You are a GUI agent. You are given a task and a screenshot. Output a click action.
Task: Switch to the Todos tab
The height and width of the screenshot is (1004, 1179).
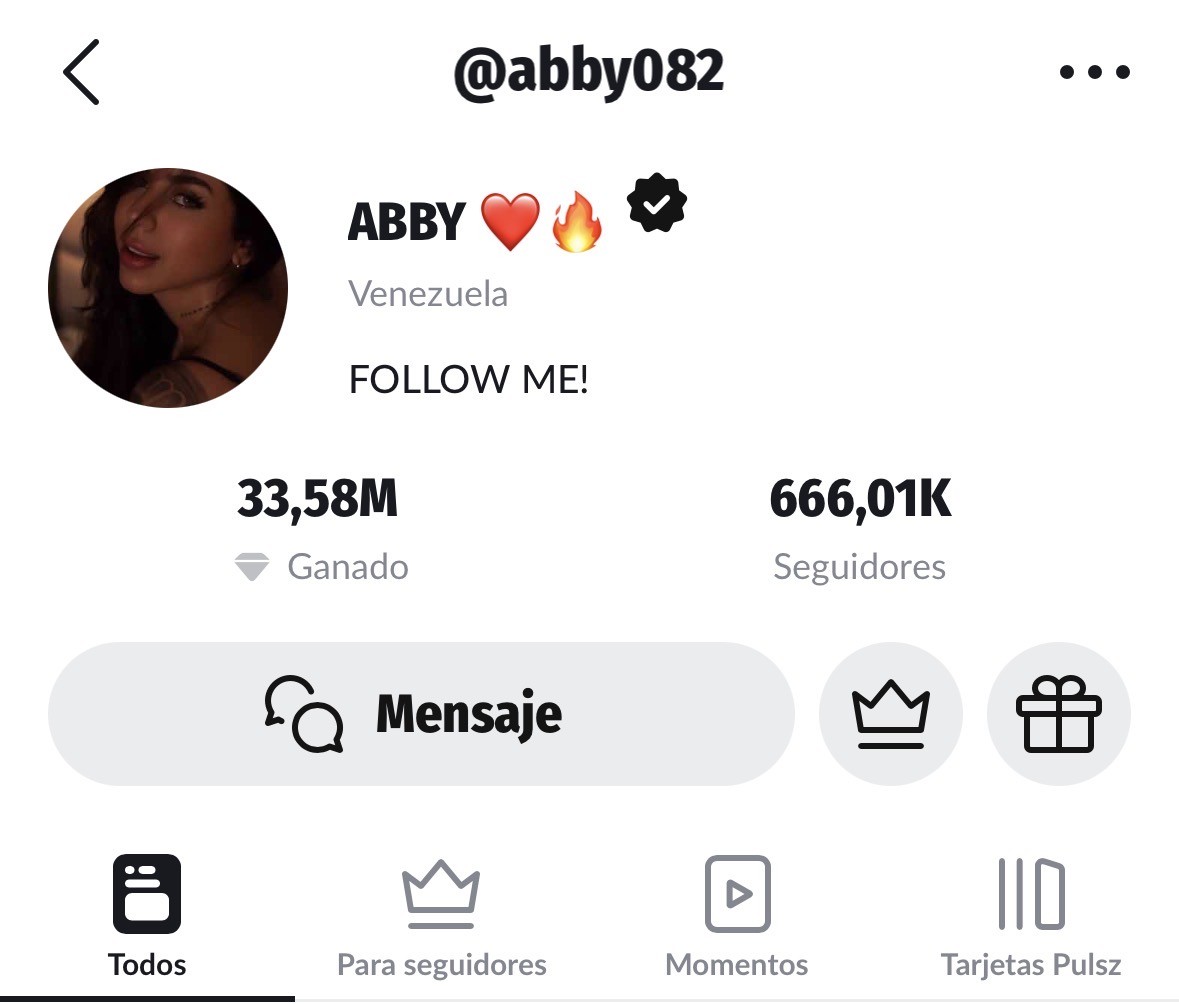147,916
